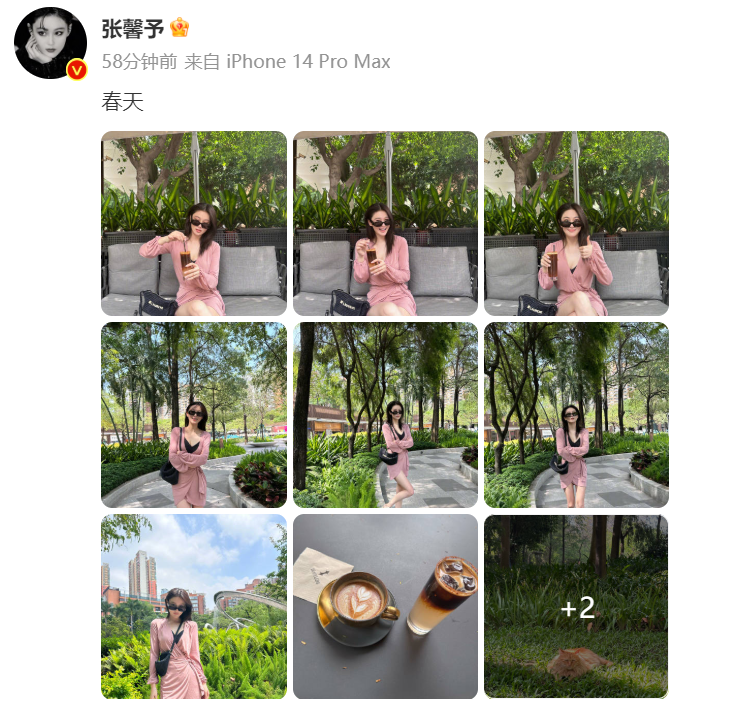Open the photo beside the tall dark tree trunks
This screenshot has height=704, width=731.
coord(576,414)
